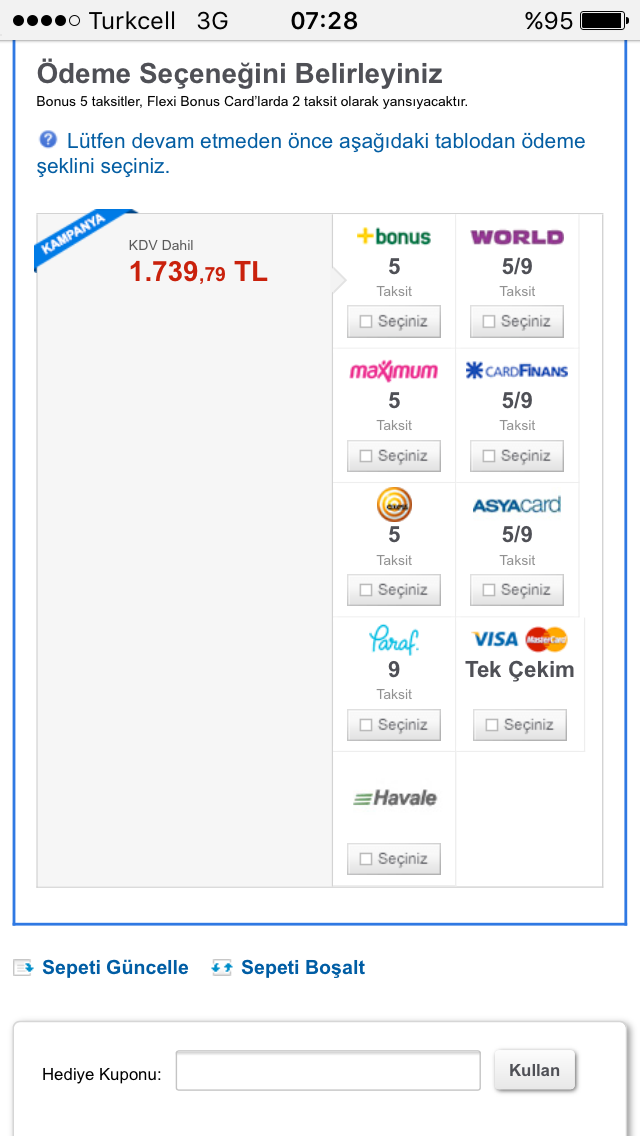
Task: Select Bonus 5 taksit option
Action: (394, 322)
